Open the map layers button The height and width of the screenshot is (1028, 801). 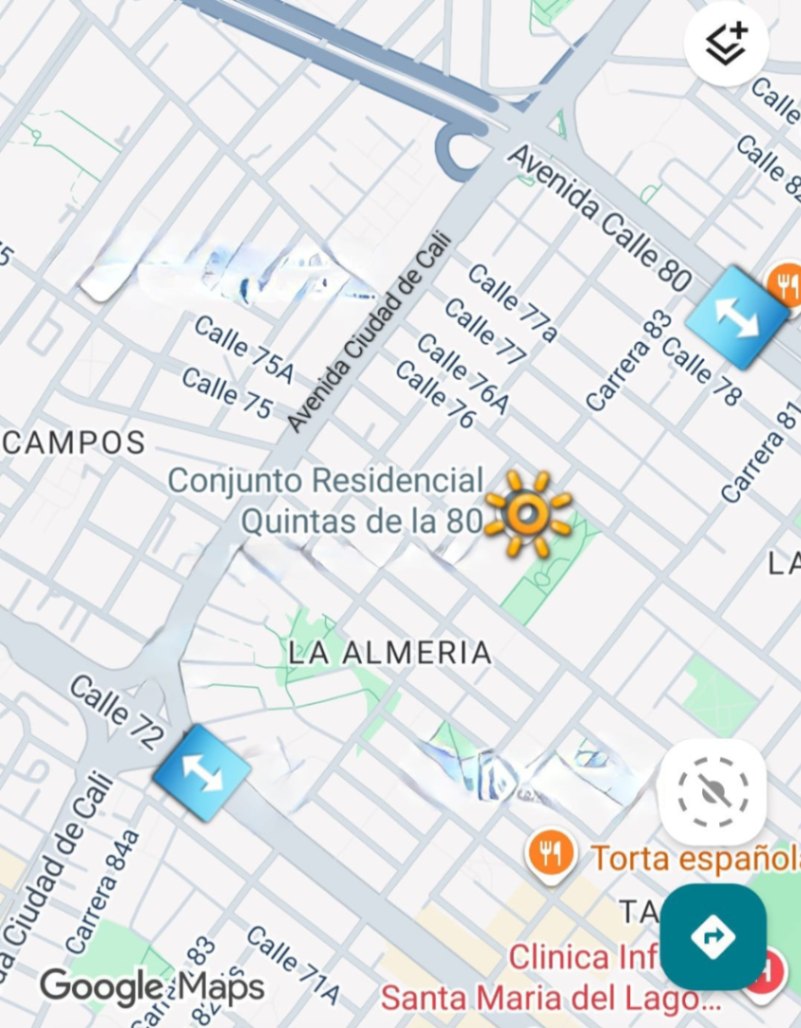click(x=727, y=43)
